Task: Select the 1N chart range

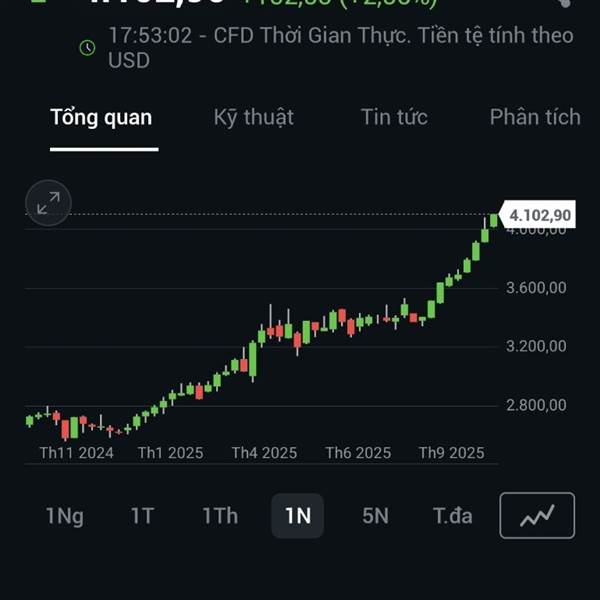Action: (x=298, y=516)
